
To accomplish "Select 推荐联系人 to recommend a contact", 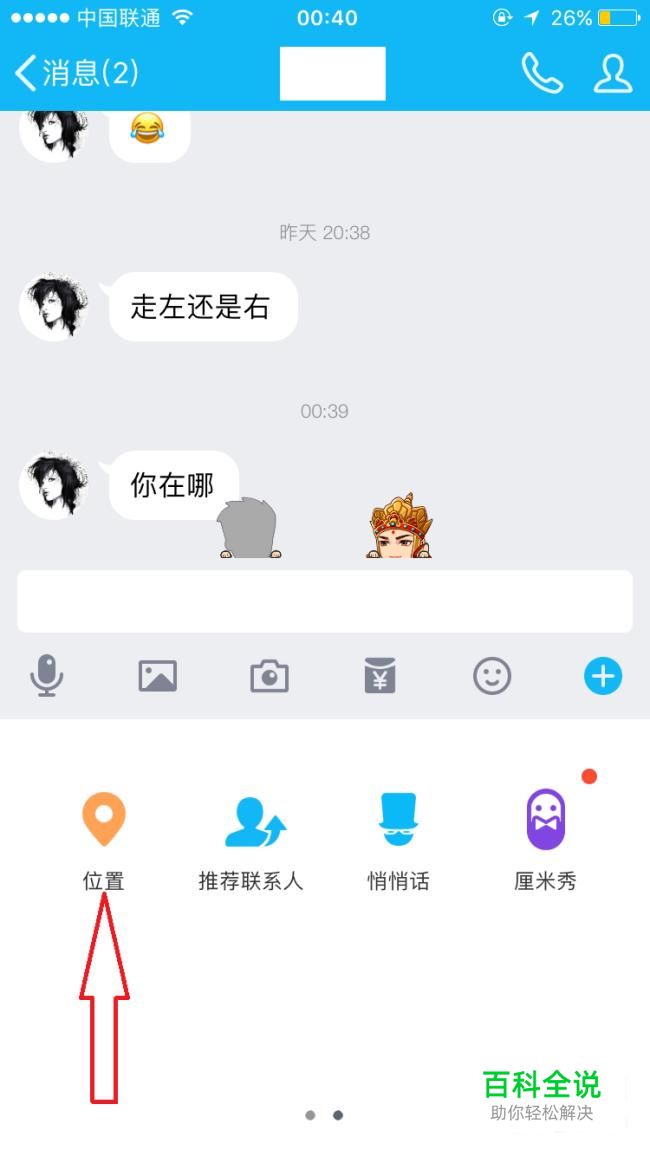I will [251, 841].
